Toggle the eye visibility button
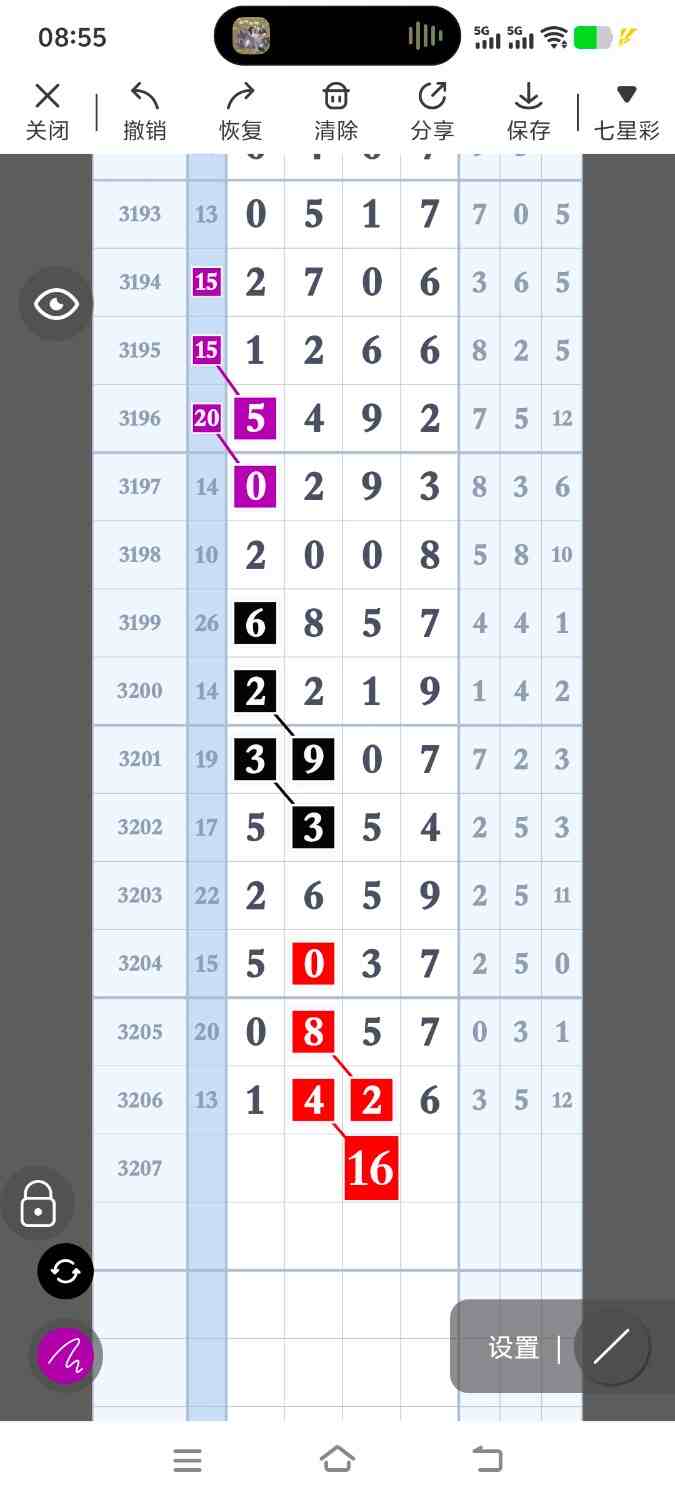This screenshot has height=1500, width=675. (x=56, y=304)
